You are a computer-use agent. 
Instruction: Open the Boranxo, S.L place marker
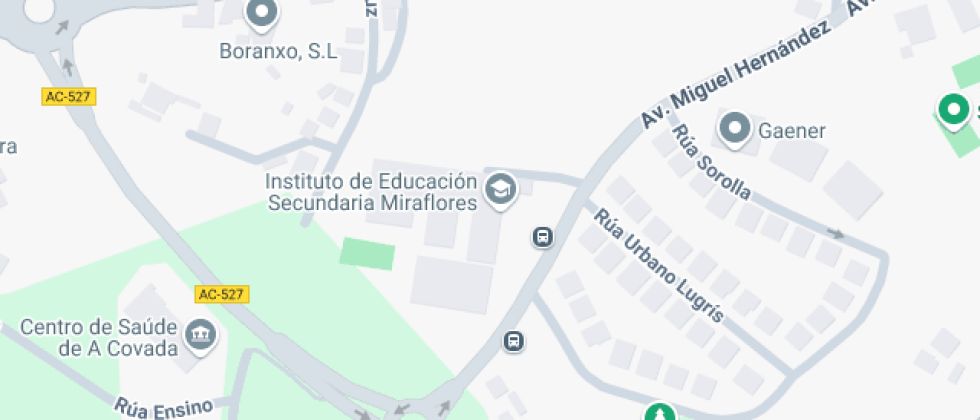tap(263, 14)
